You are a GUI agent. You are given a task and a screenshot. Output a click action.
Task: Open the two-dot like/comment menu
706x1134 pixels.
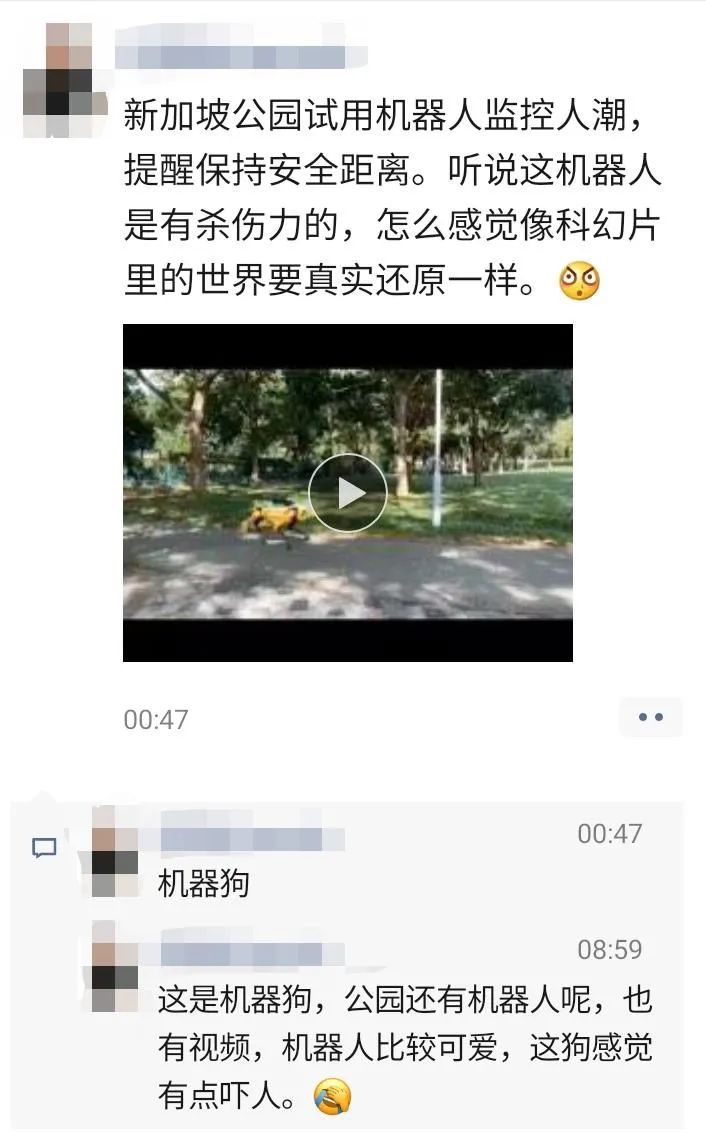click(x=650, y=717)
